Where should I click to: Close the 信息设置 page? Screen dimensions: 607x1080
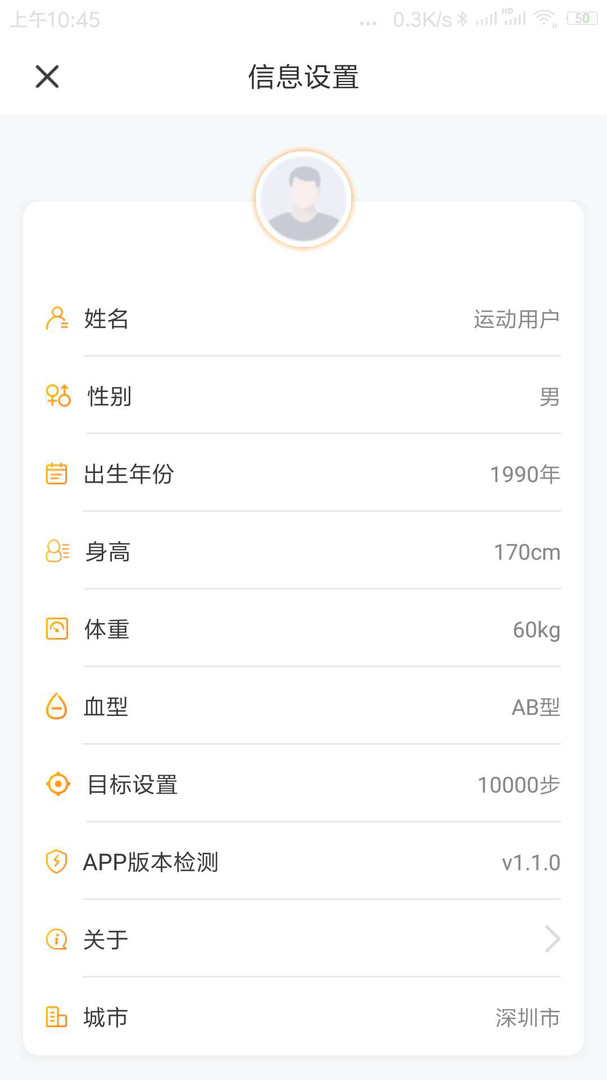point(47,77)
